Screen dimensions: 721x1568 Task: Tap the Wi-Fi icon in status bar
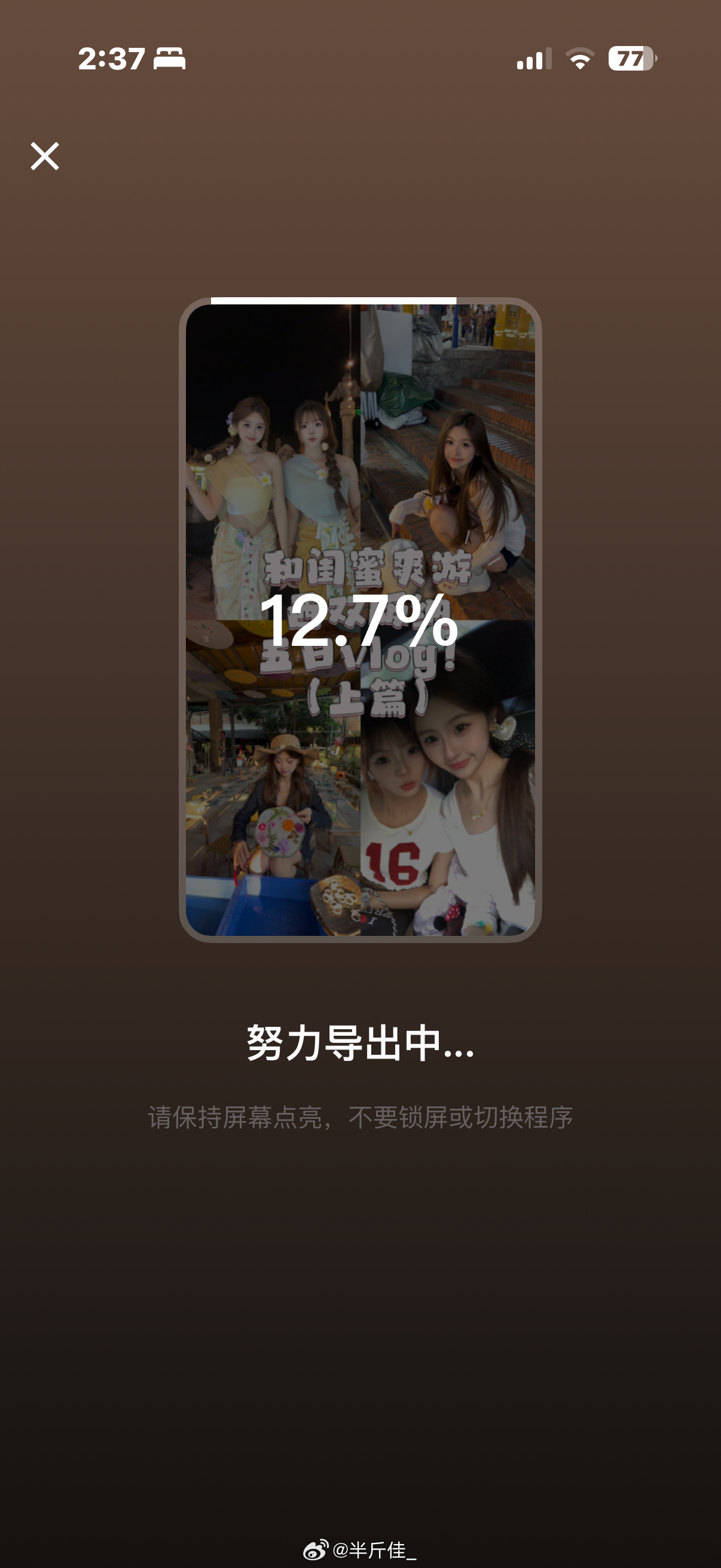click(x=579, y=59)
